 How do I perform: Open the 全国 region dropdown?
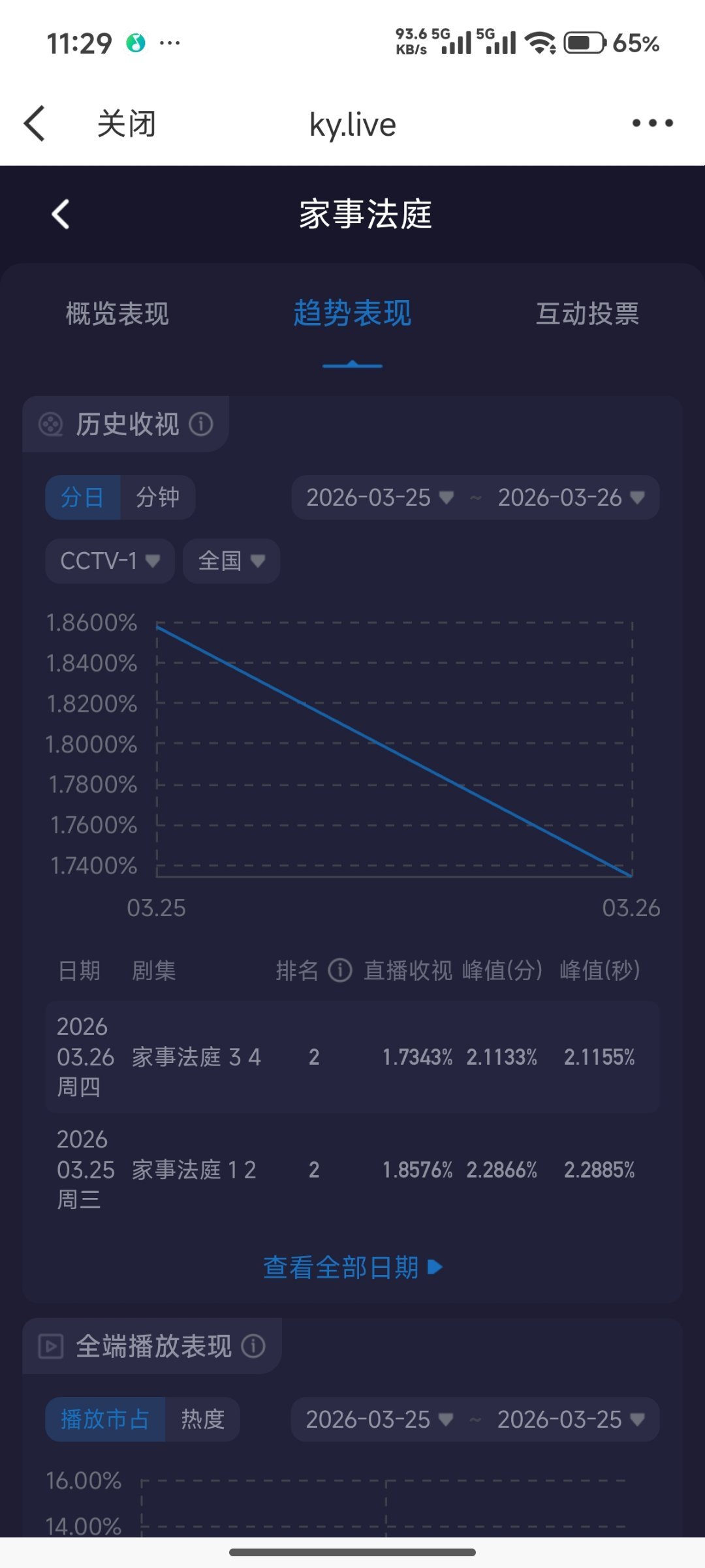(x=230, y=561)
